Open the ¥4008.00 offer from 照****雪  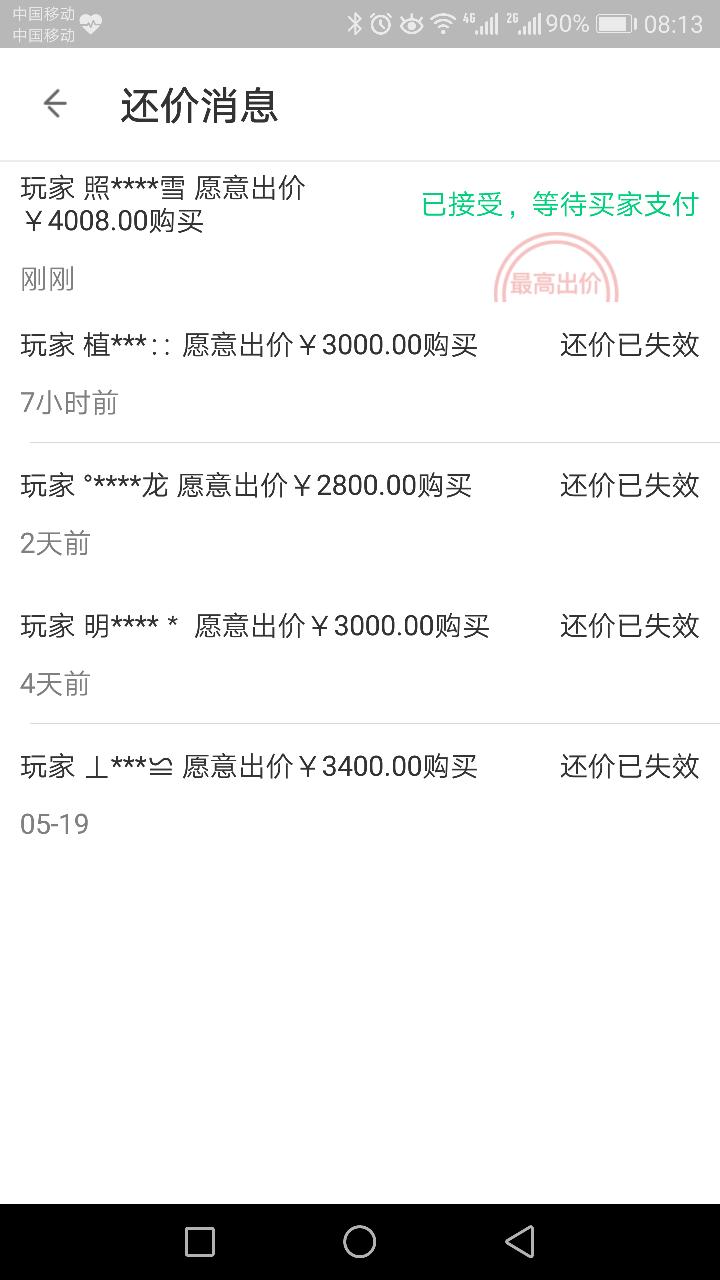(x=360, y=232)
